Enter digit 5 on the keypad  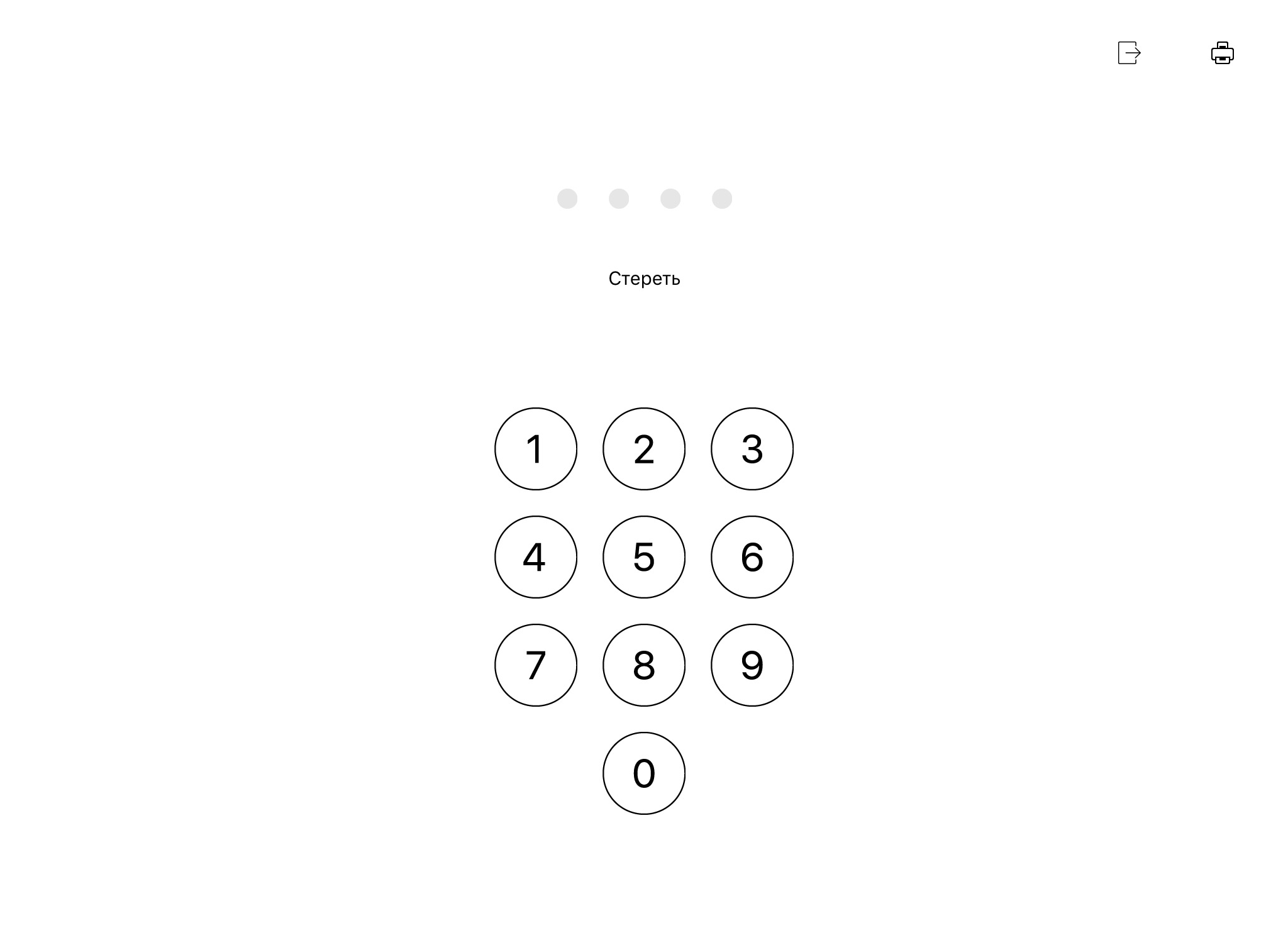tap(644, 557)
